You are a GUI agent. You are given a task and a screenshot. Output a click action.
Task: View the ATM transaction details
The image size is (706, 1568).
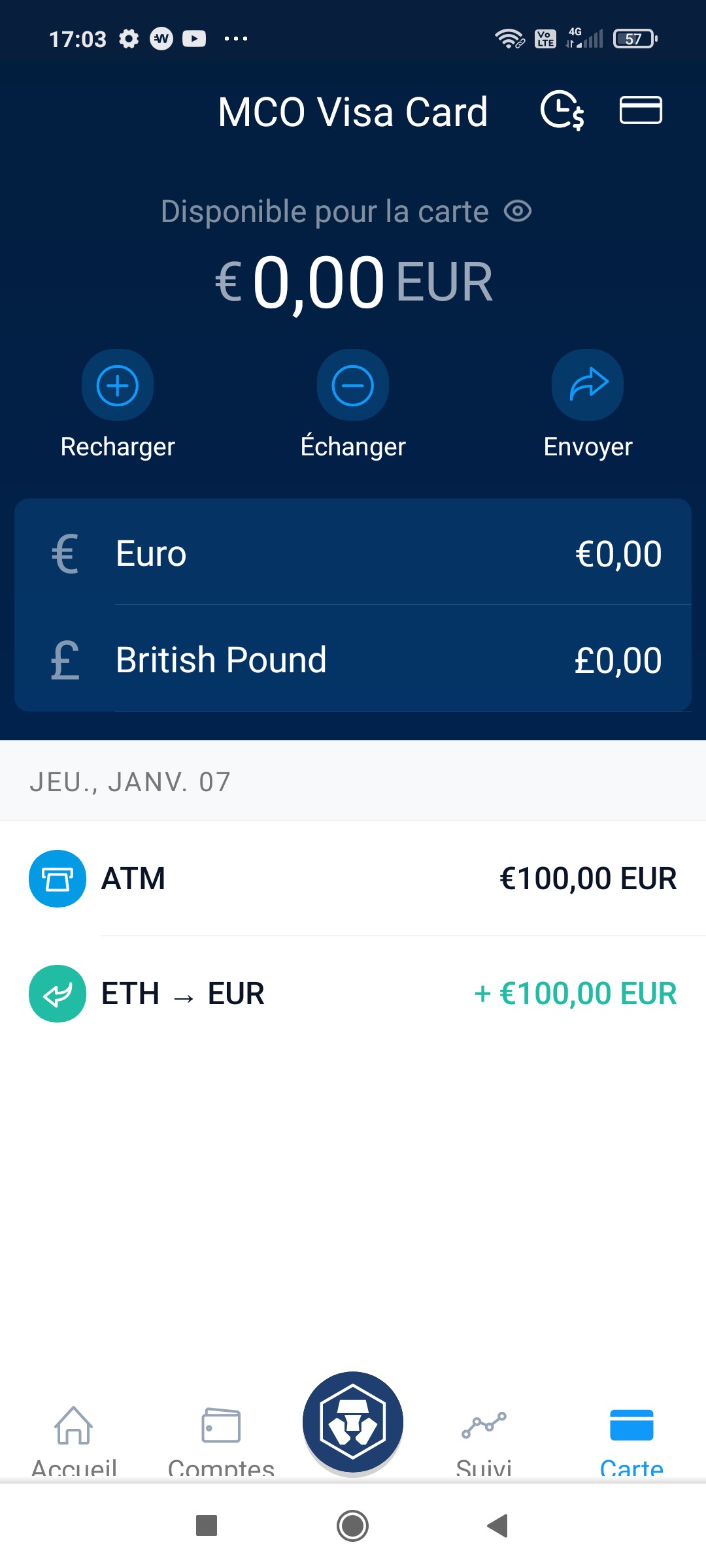(353, 879)
